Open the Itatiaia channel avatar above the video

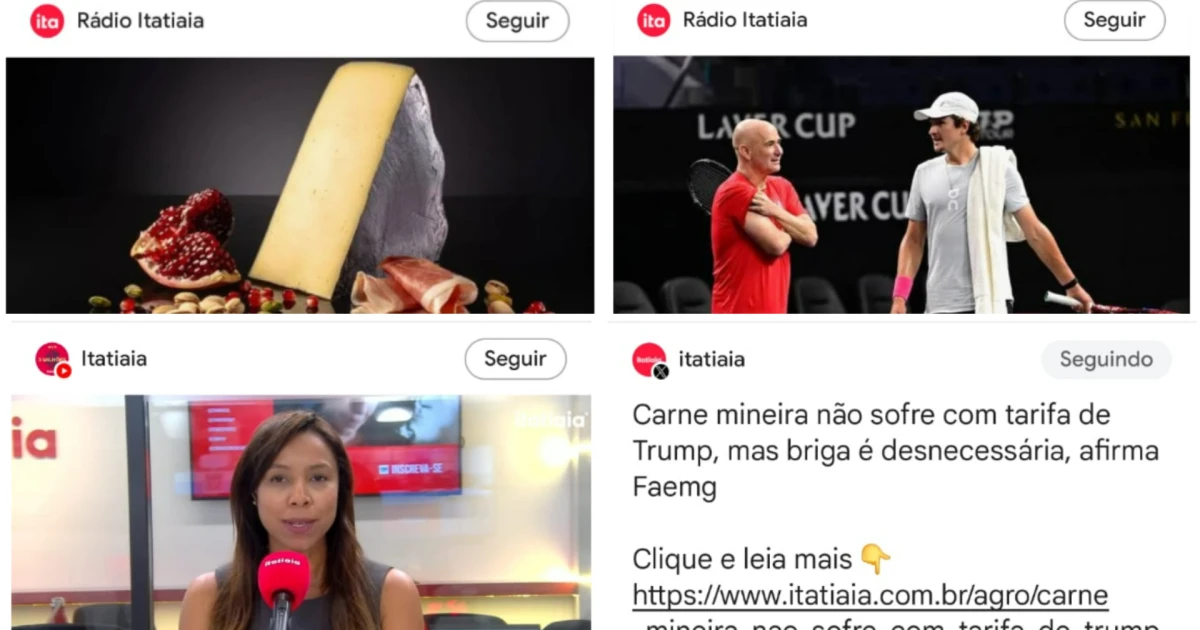tap(52, 359)
